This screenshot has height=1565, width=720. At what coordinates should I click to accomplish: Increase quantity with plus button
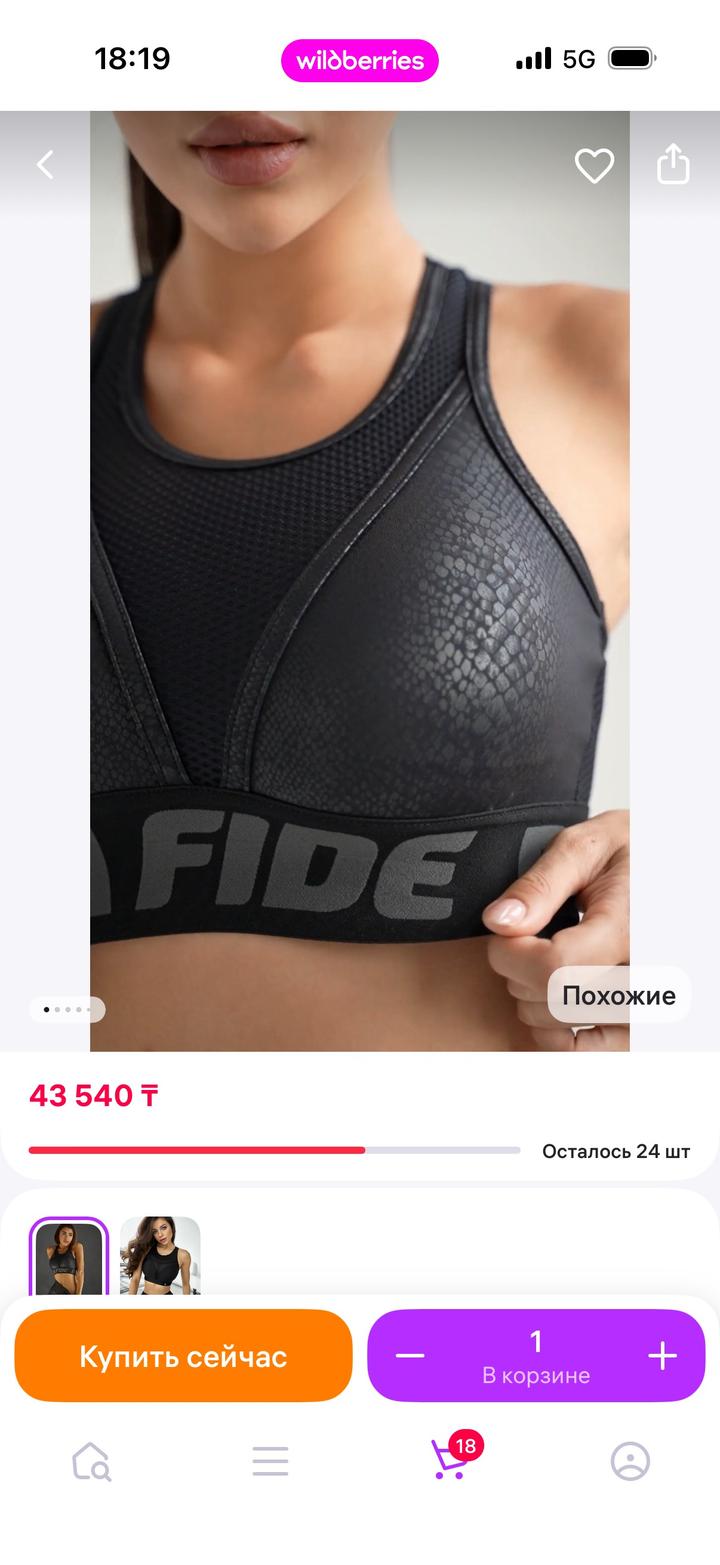tap(662, 1356)
